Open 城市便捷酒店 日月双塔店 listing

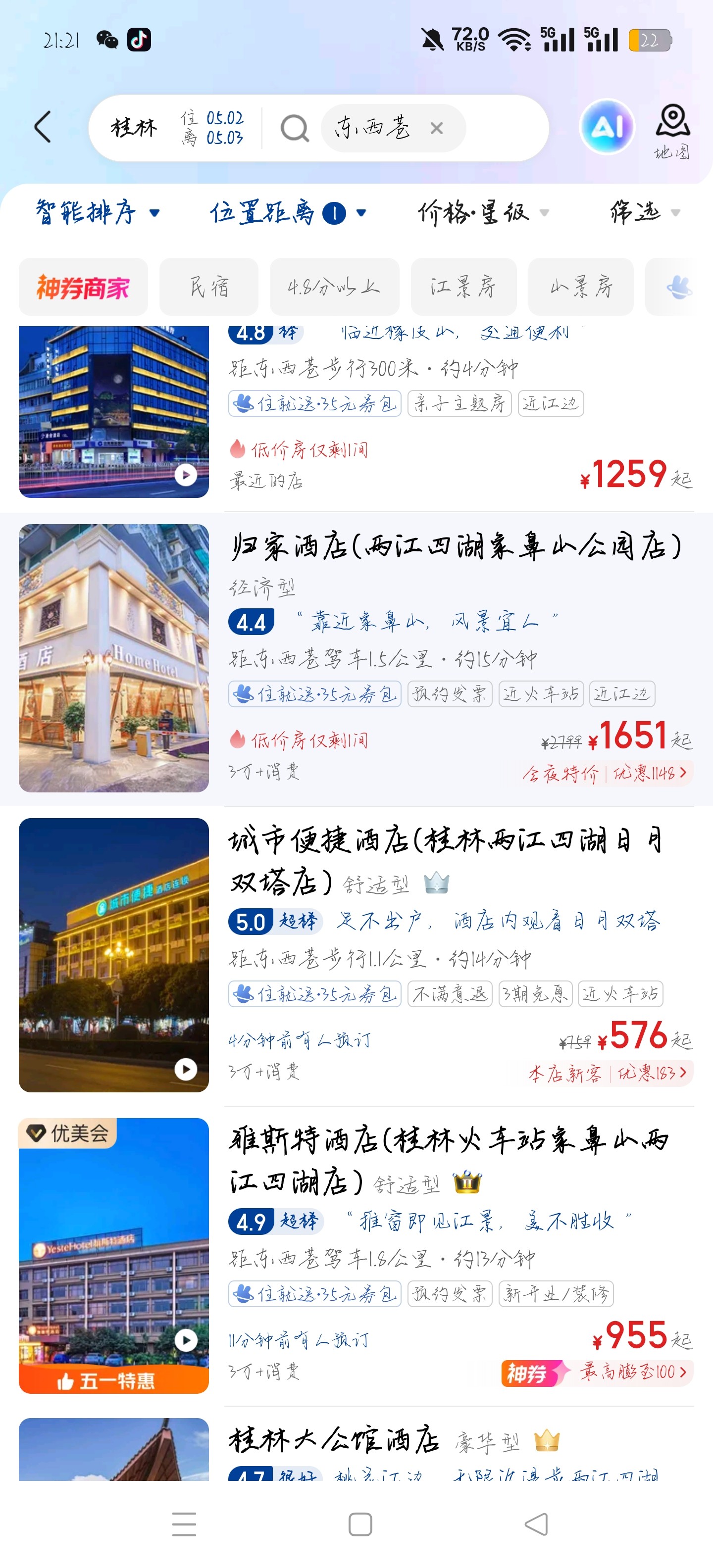point(356,956)
